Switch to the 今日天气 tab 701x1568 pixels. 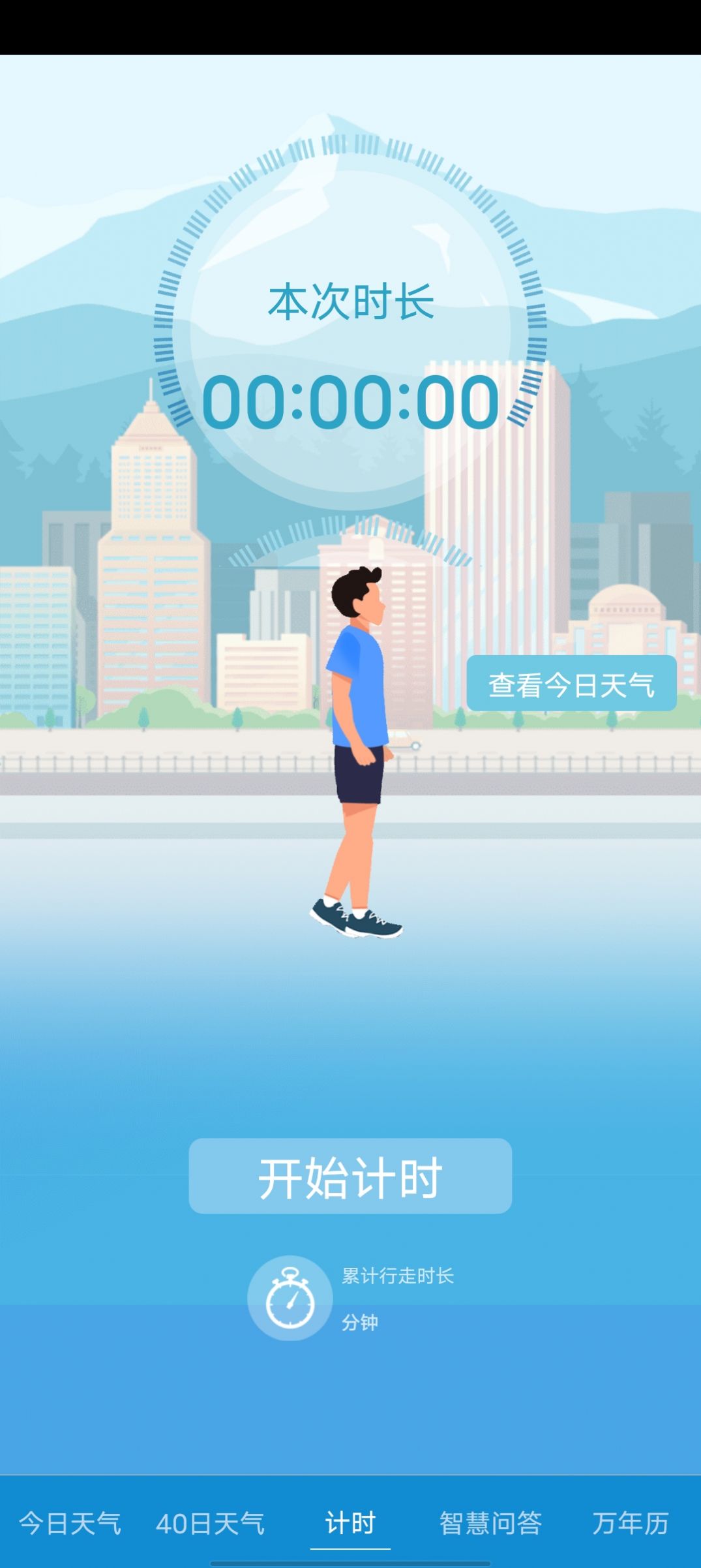tap(70, 1523)
